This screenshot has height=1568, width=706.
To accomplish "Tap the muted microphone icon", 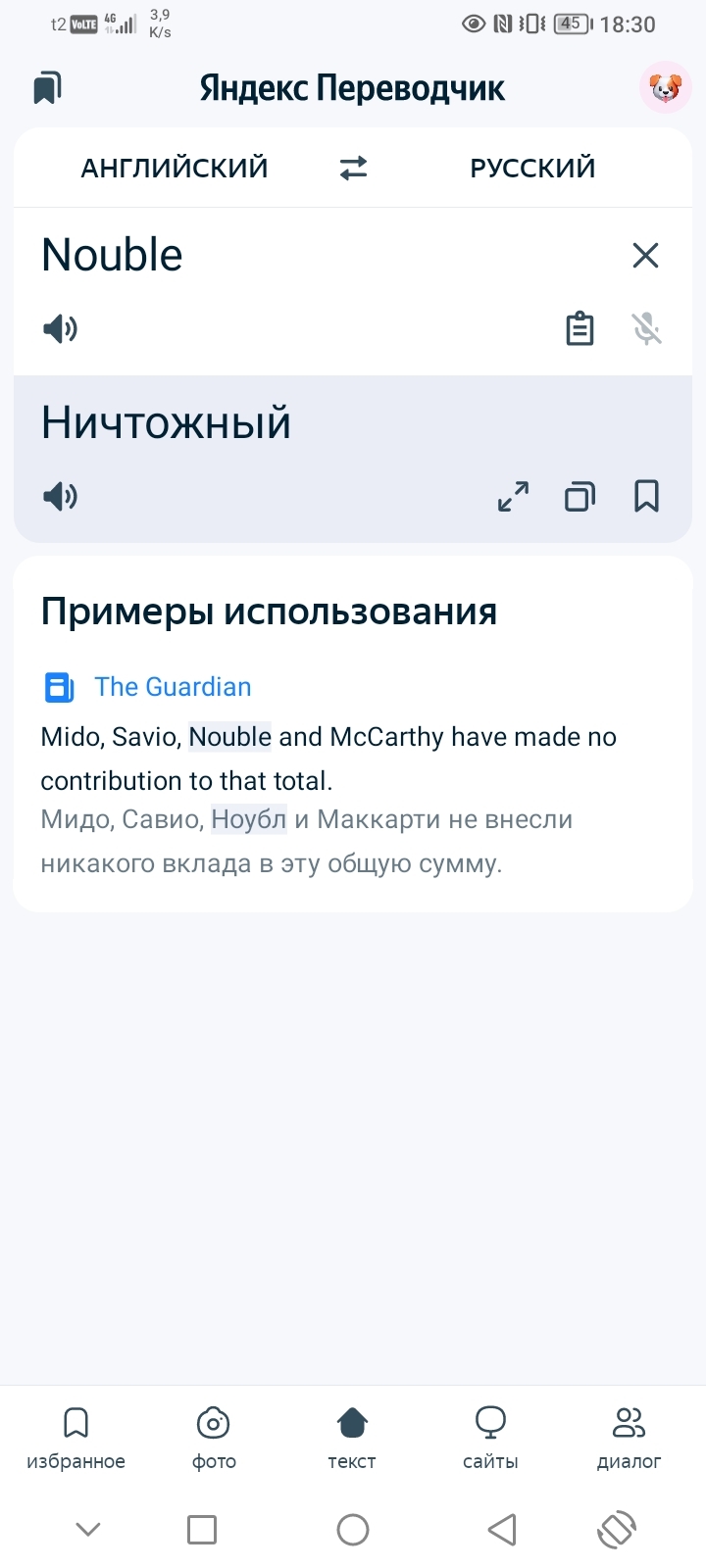I will [646, 328].
